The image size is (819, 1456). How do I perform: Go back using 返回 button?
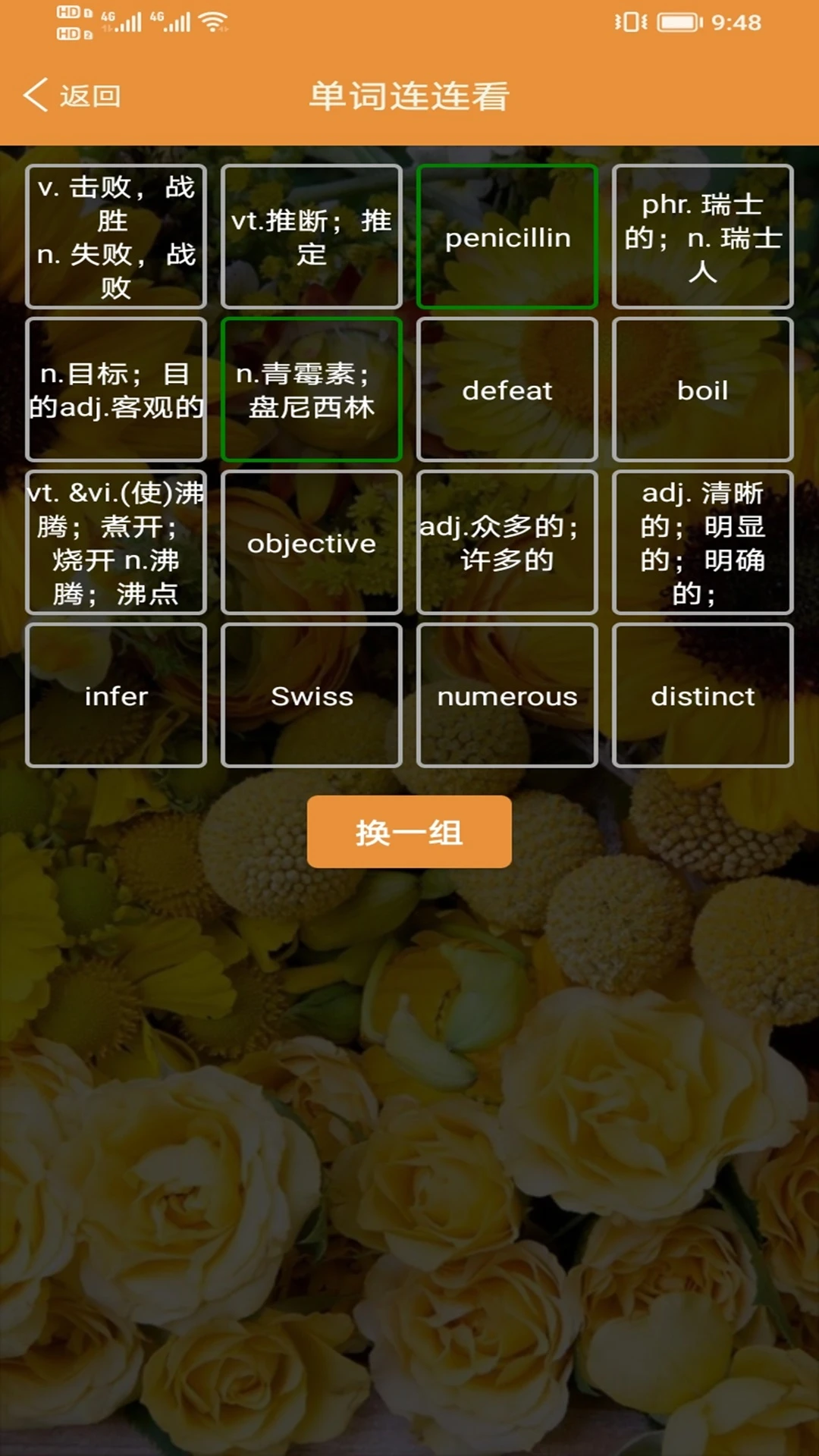pyautogui.click(x=72, y=96)
